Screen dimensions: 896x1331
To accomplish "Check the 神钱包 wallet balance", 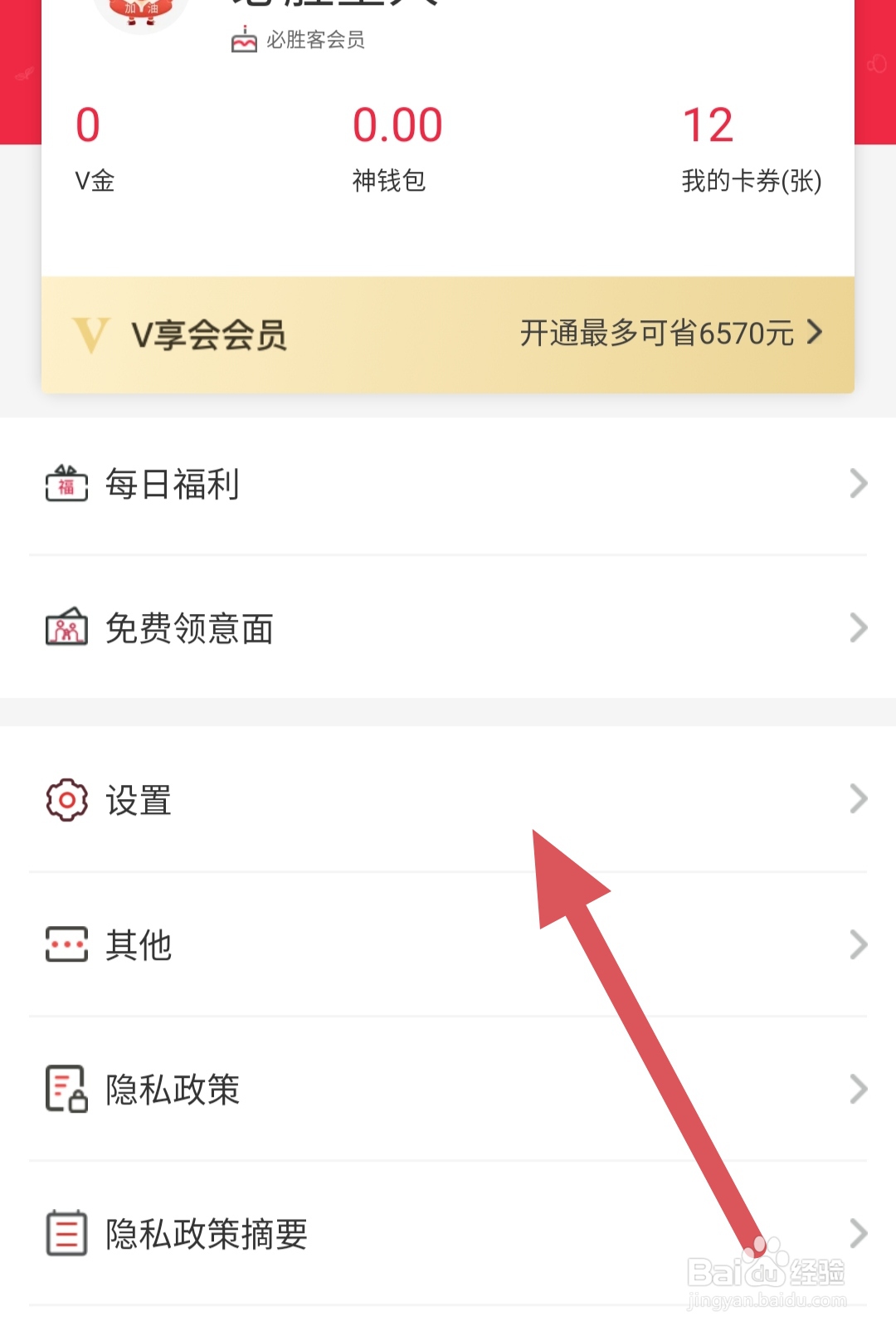I will click(397, 145).
